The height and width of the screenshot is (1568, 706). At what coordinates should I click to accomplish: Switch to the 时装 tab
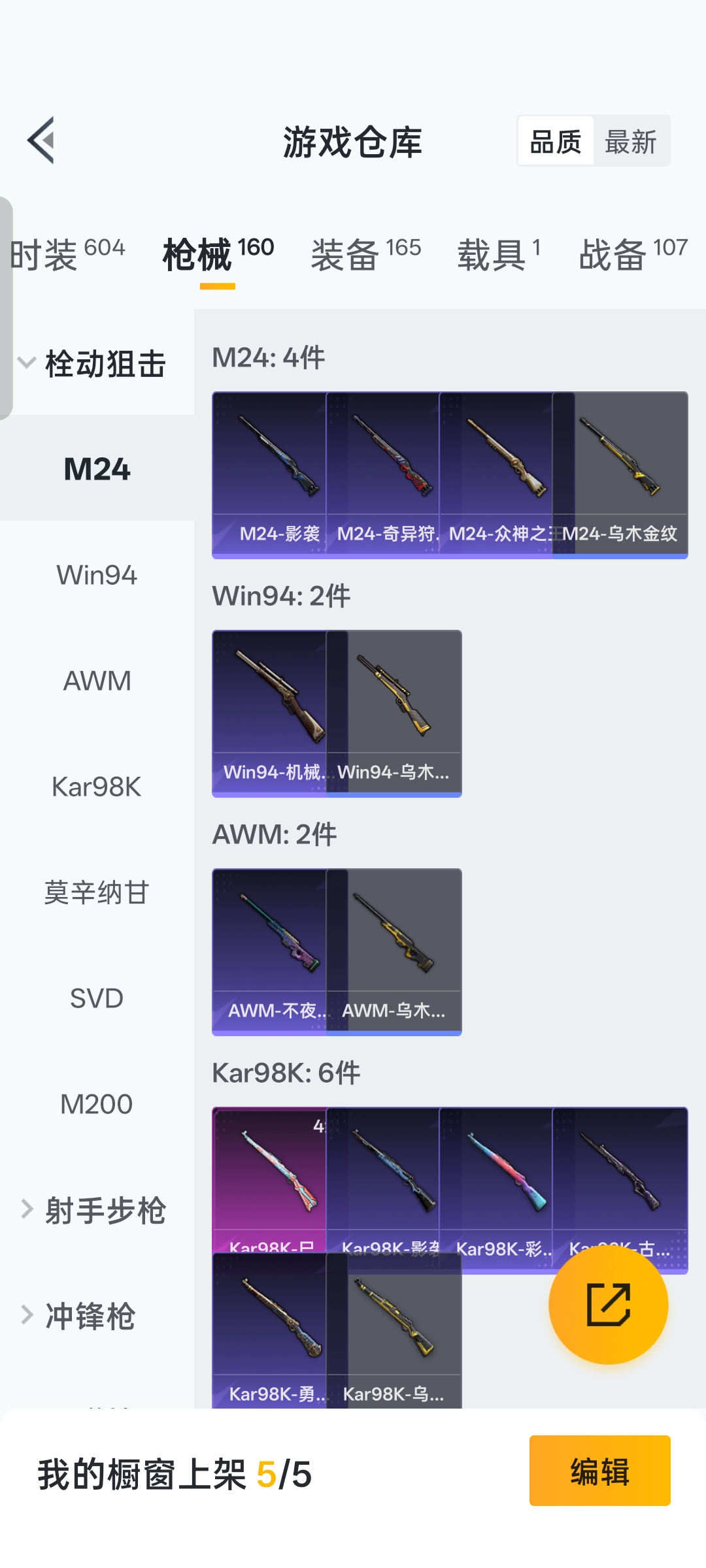[x=67, y=253]
